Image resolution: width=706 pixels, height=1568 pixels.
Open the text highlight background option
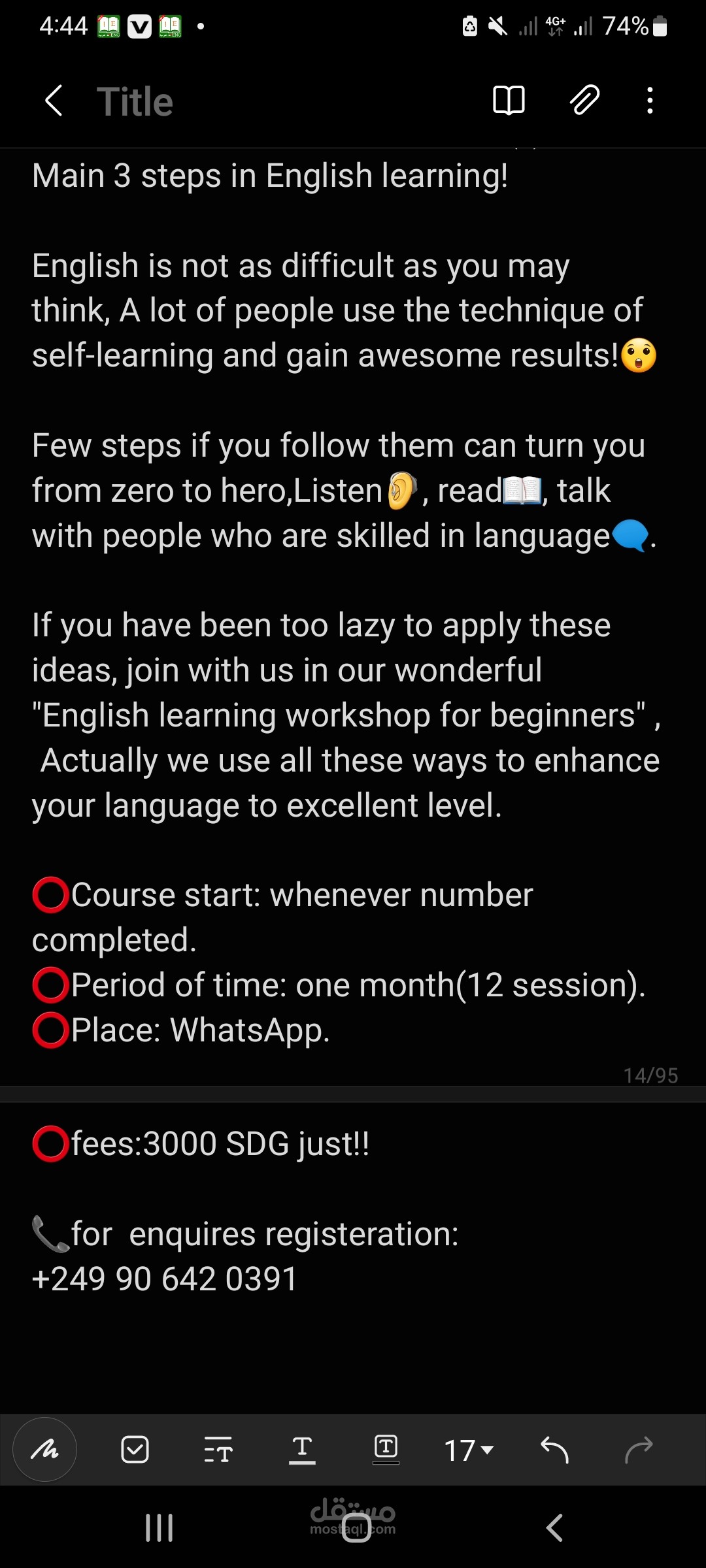386,1450
